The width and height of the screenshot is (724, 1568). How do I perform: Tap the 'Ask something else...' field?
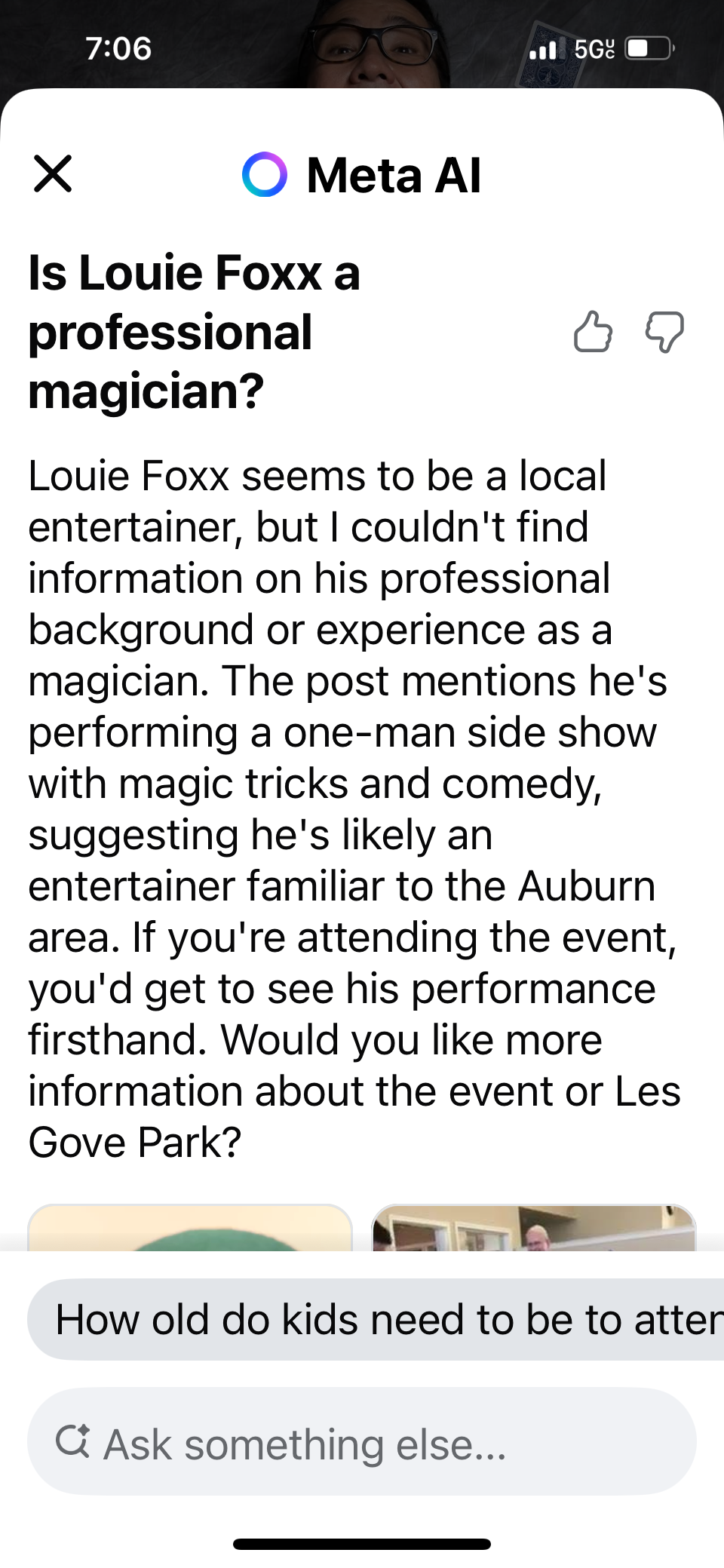362,1444
